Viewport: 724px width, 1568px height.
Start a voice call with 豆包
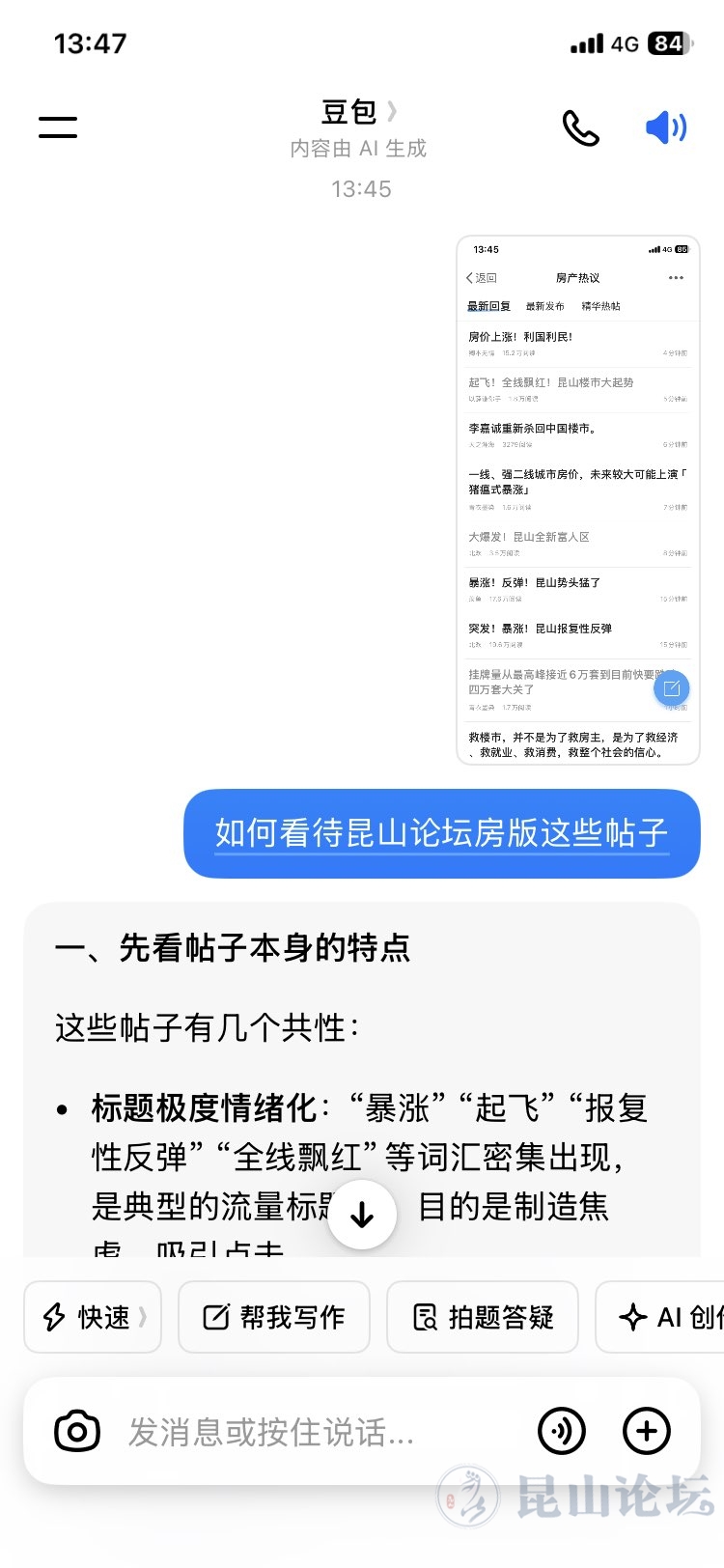point(581,127)
